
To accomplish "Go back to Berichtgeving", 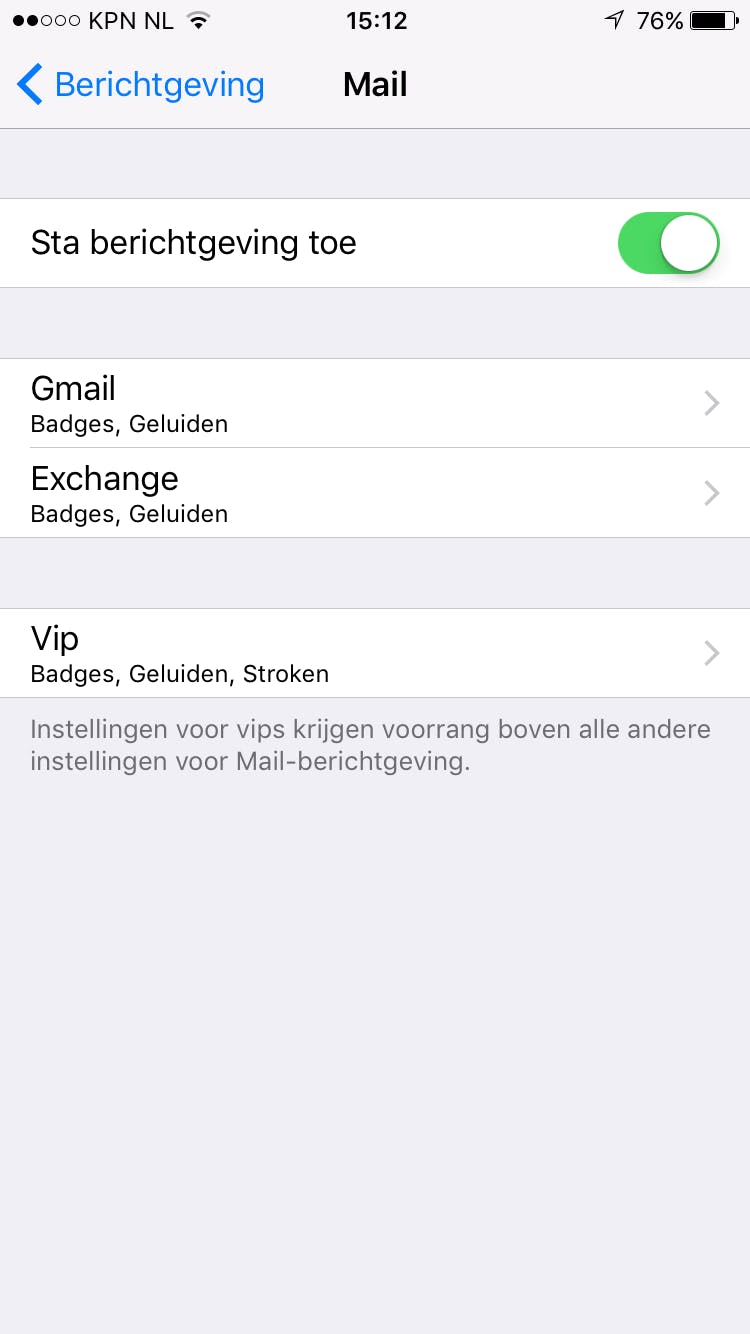I will [141, 85].
